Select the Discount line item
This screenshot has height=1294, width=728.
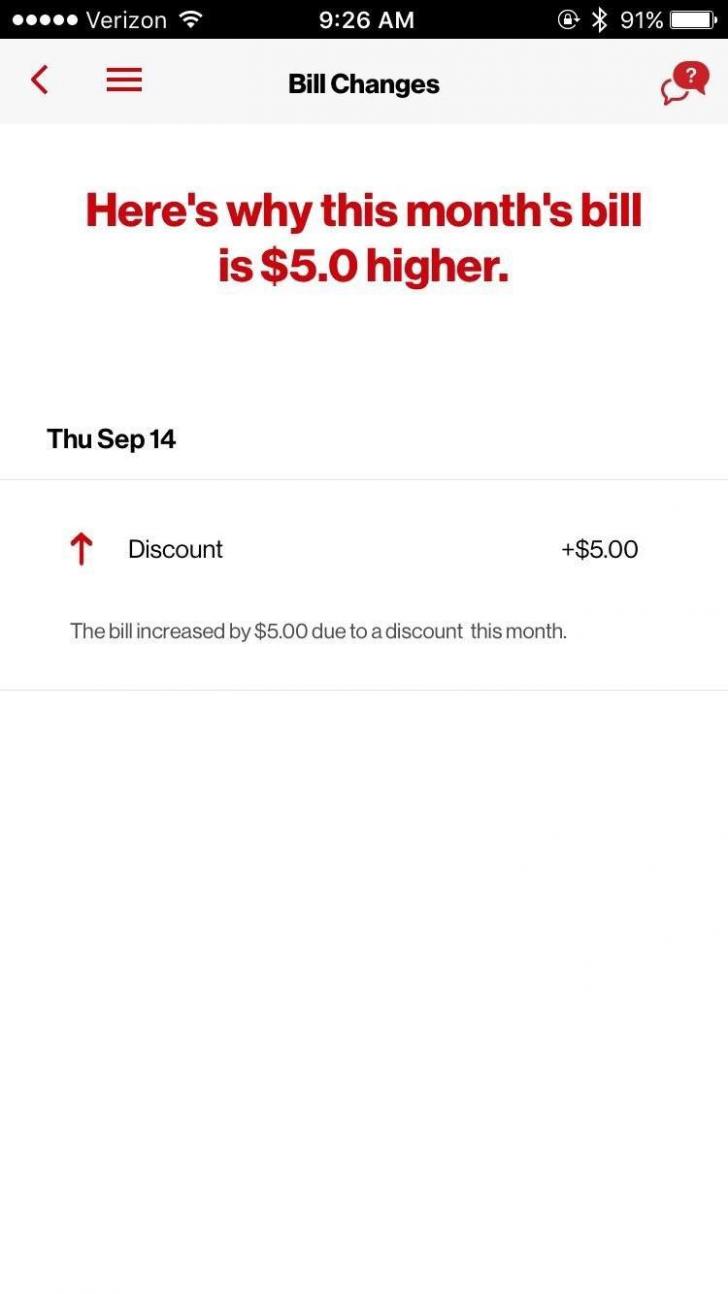coord(175,548)
